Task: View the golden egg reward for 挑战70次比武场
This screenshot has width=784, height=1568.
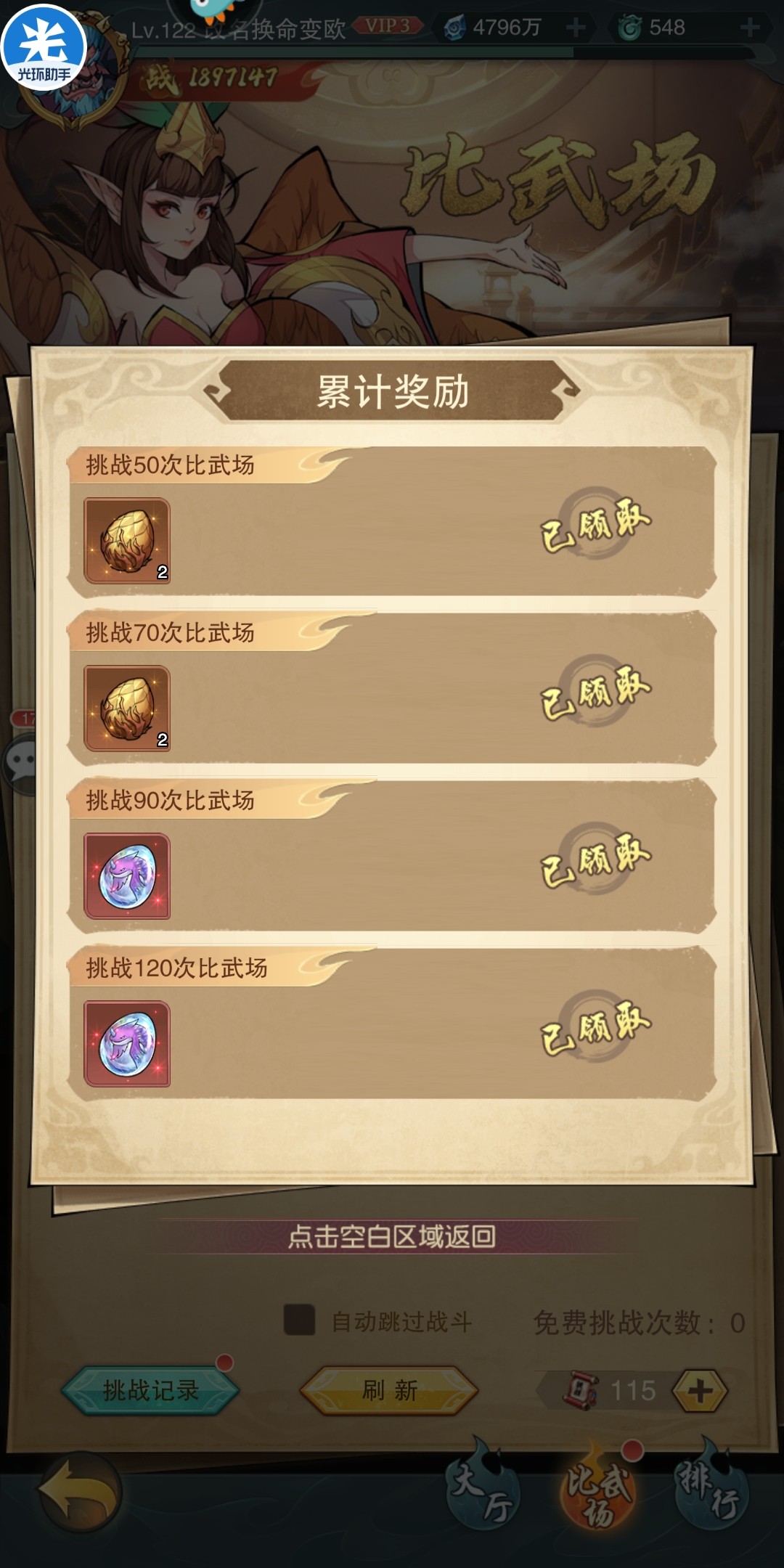Action: pos(127,709)
